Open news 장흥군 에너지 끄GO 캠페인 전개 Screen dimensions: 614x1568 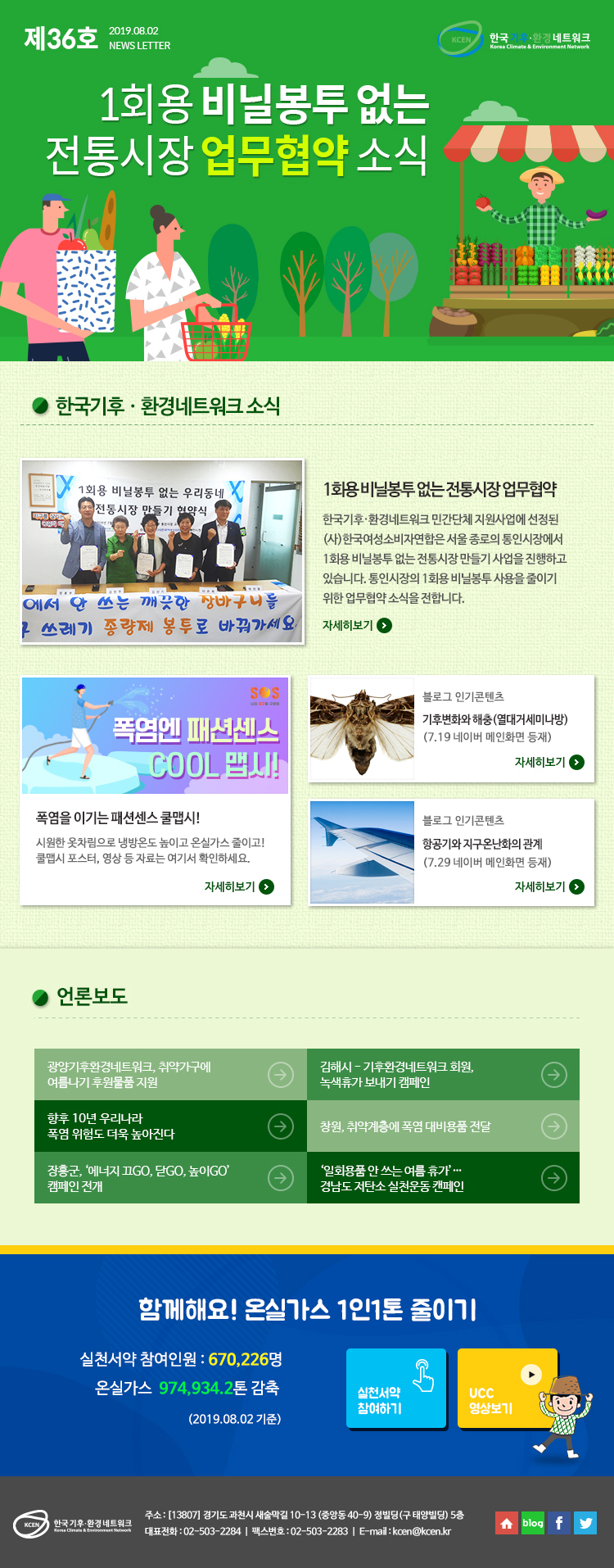tap(170, 1177)
